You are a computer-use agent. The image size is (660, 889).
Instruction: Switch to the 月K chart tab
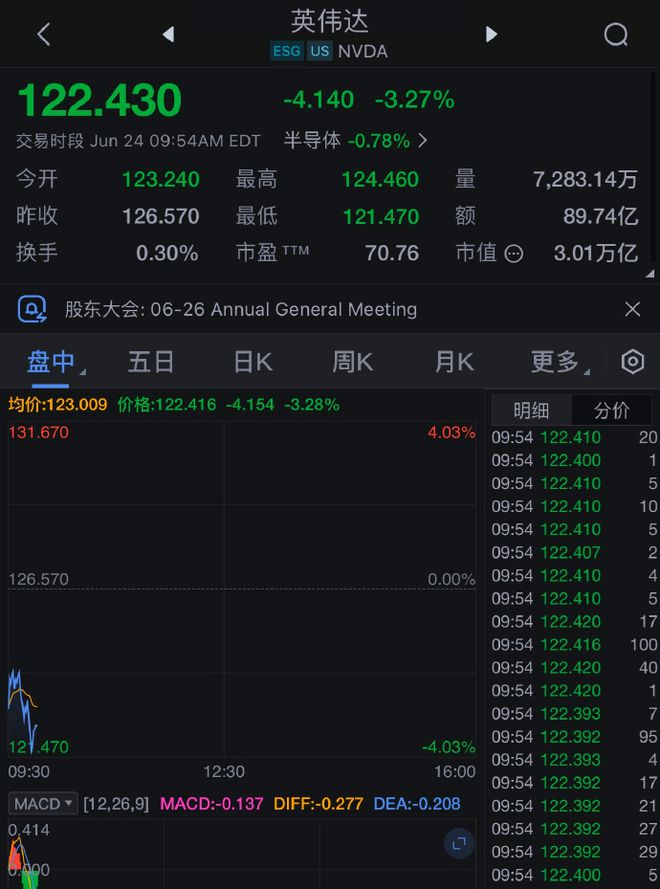click(453, 362)
